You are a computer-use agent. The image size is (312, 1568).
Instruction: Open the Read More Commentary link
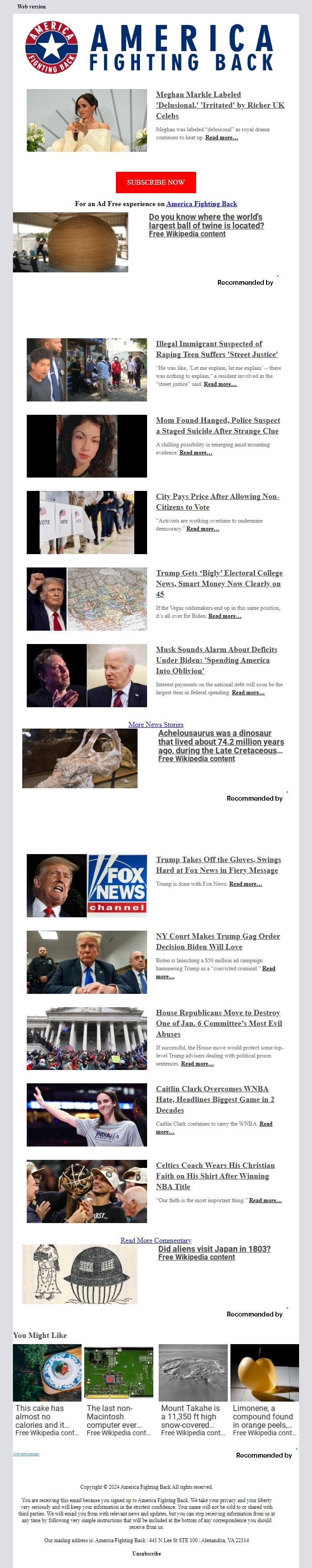coord(156,1240)
